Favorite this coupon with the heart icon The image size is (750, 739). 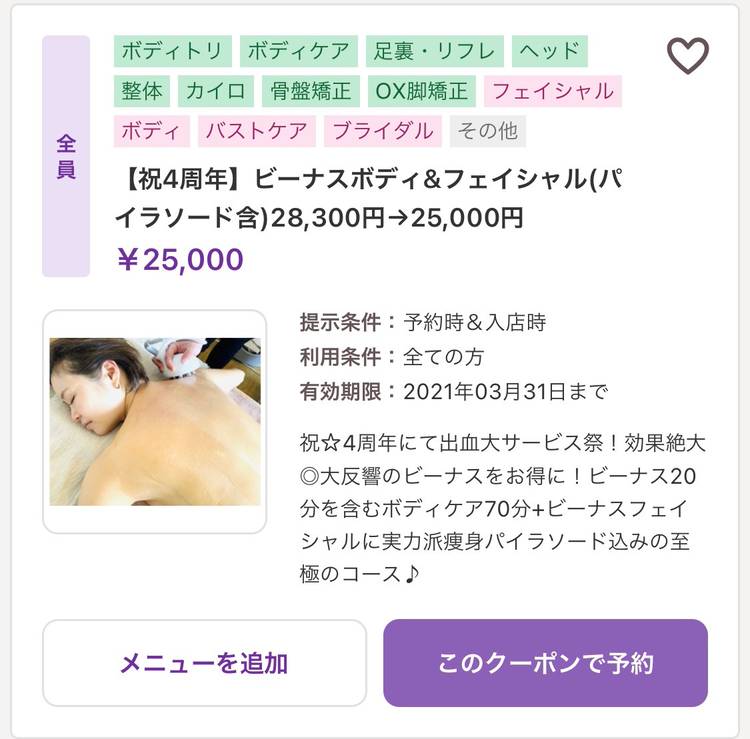687,56
